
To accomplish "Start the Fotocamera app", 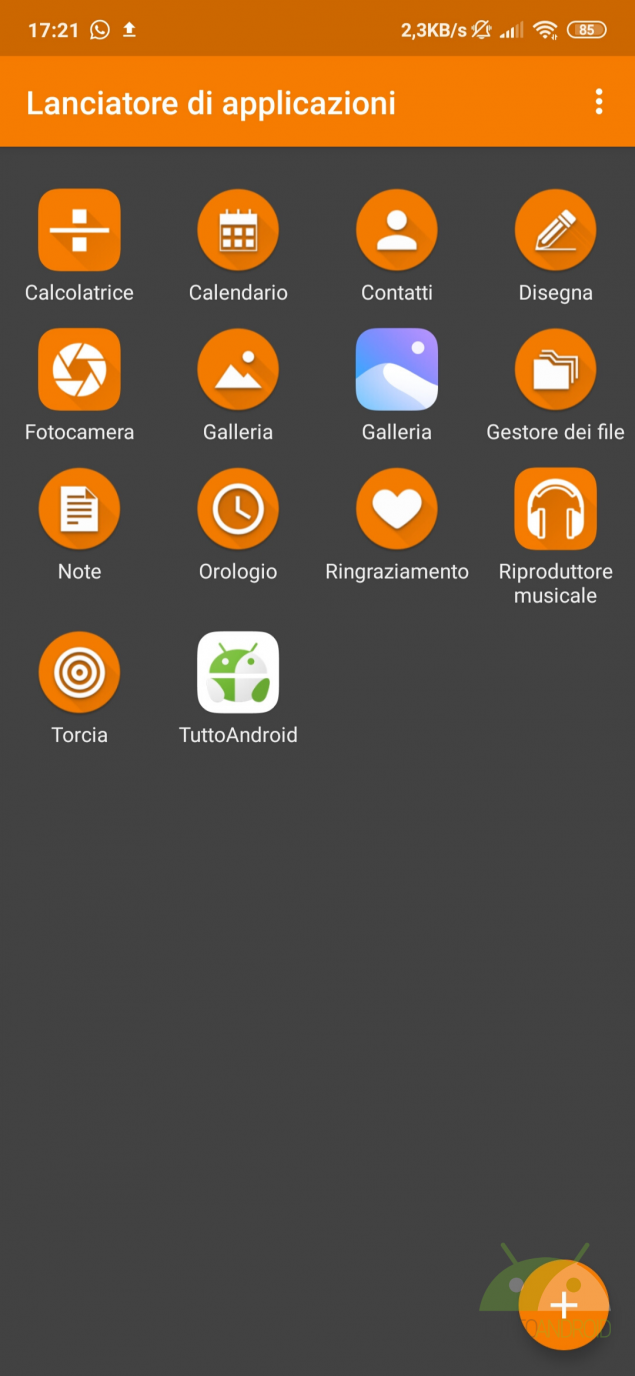I will coord(79,369).
